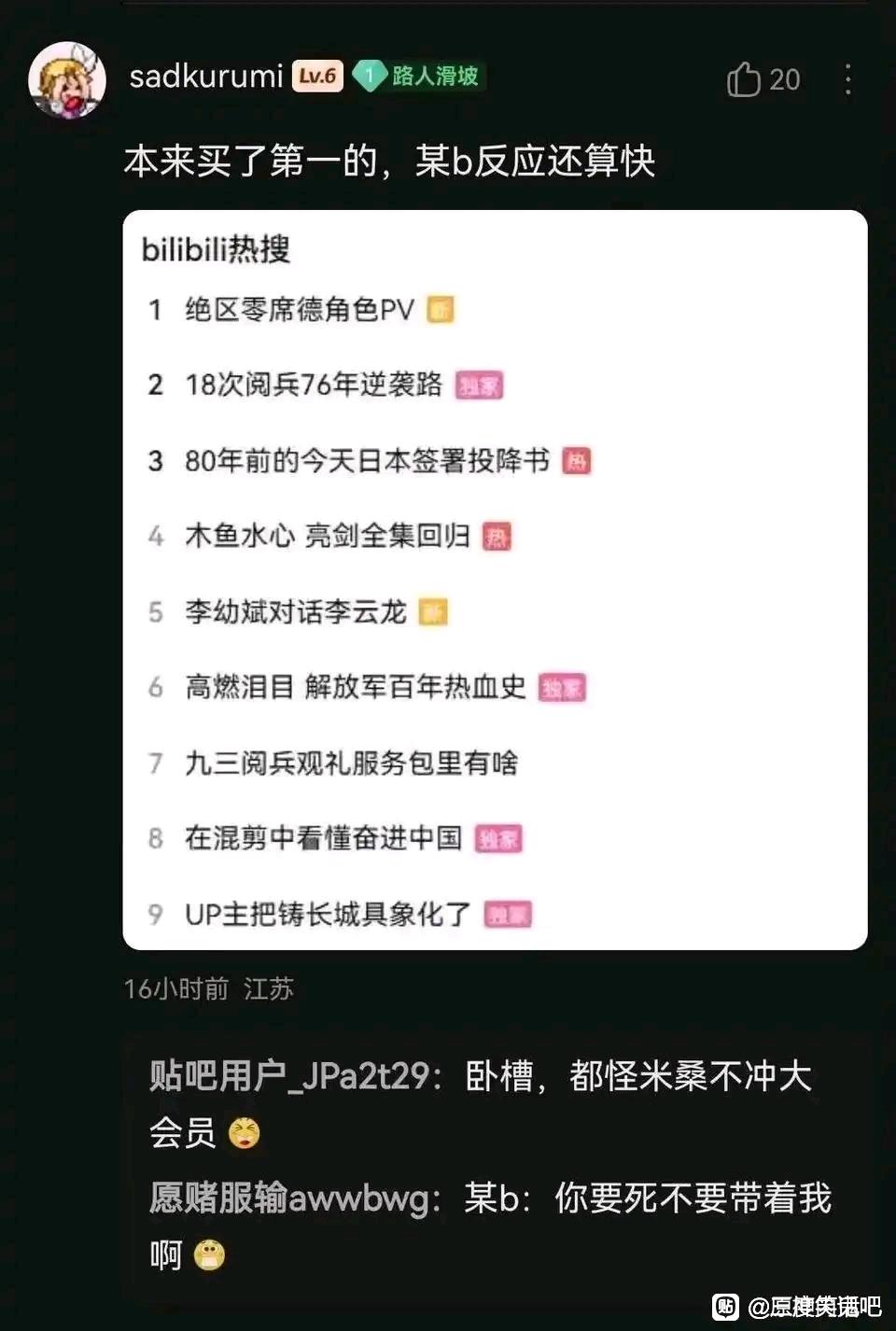Tap the username sadkurumi
896x1331 pixels.
click(206, 77)
